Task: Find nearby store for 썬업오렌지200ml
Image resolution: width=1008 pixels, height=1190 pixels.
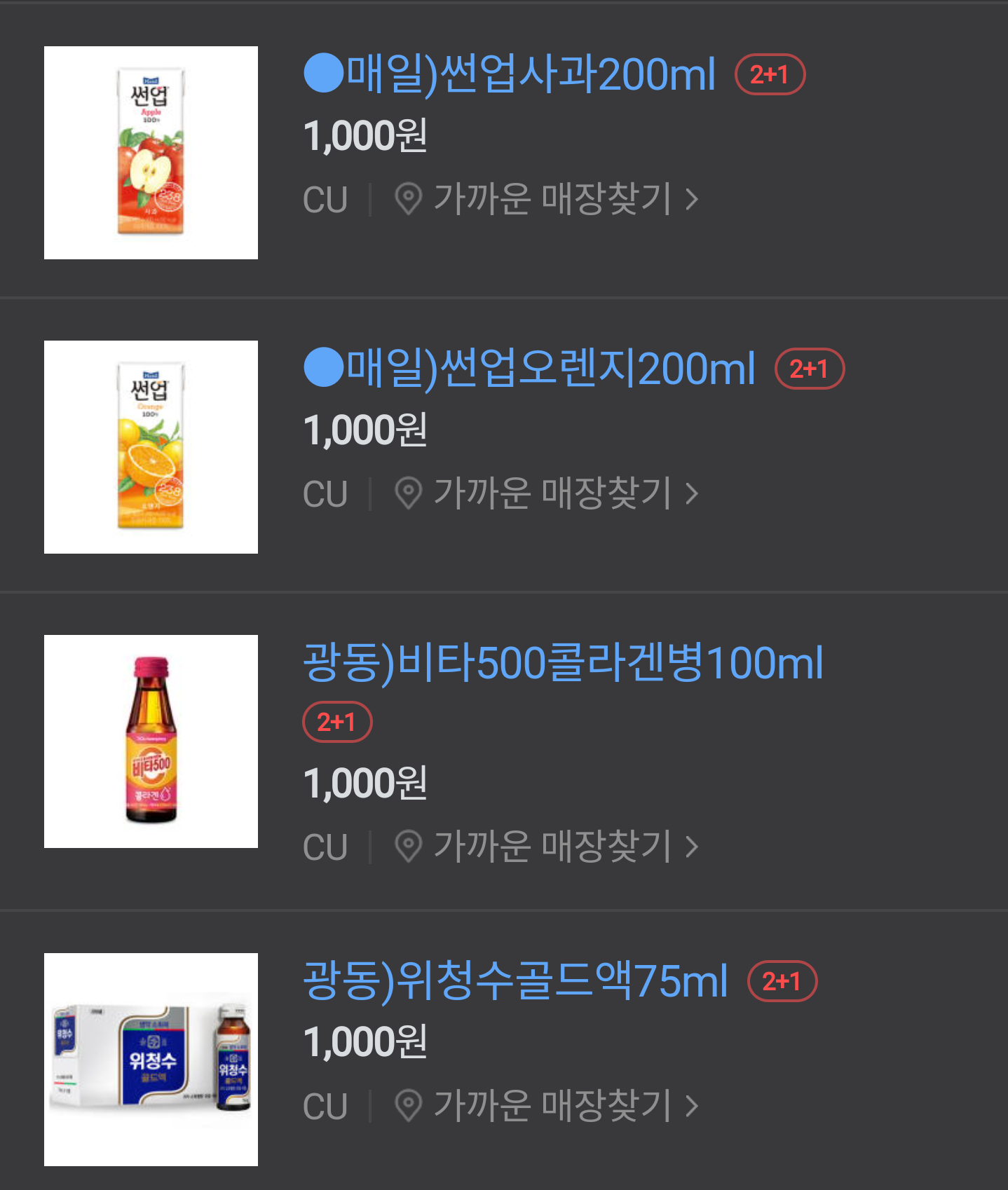Action: (x=547, y=494)
